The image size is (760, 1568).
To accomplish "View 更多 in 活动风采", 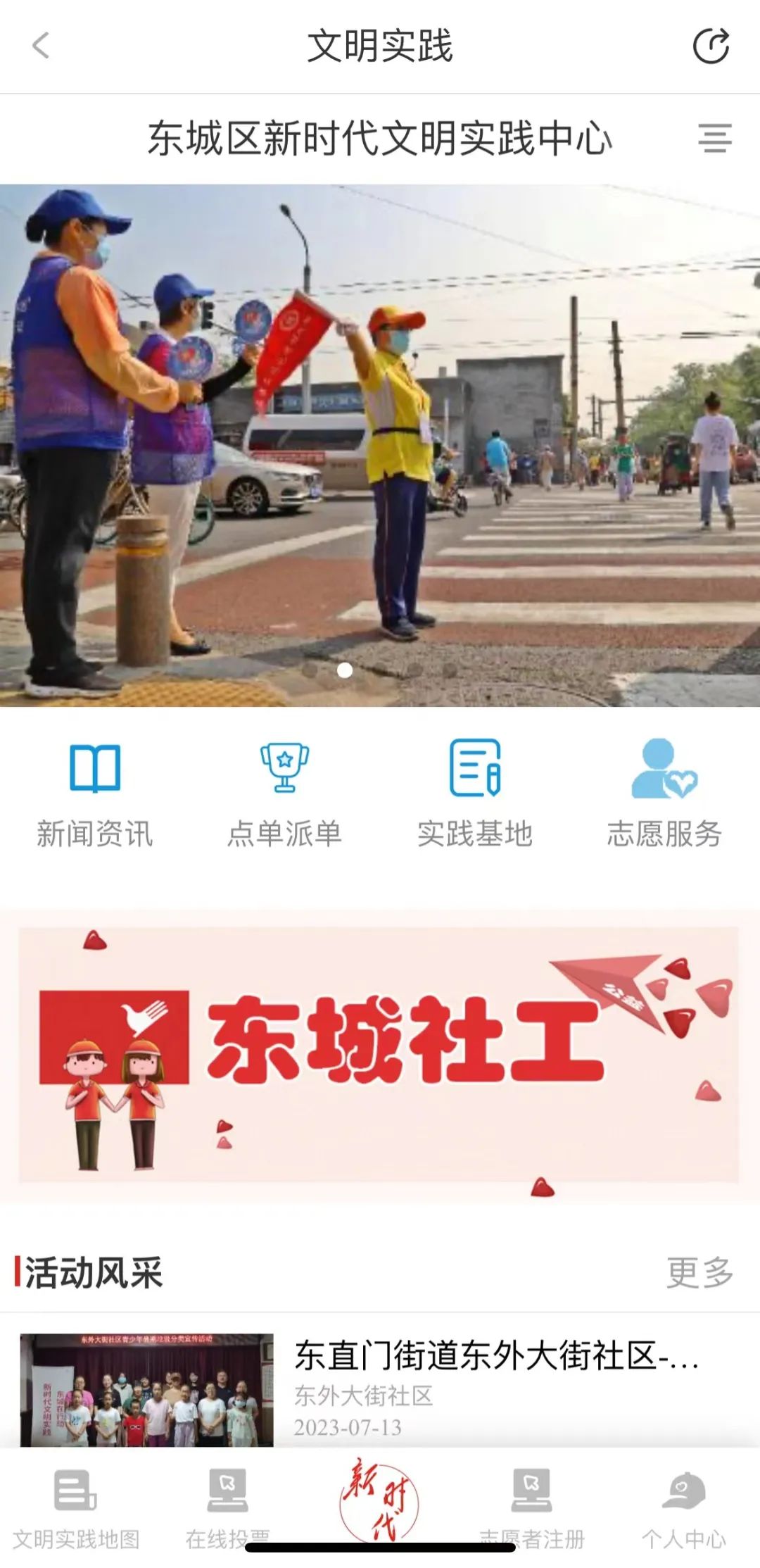I will click(x=699, y=1272).
